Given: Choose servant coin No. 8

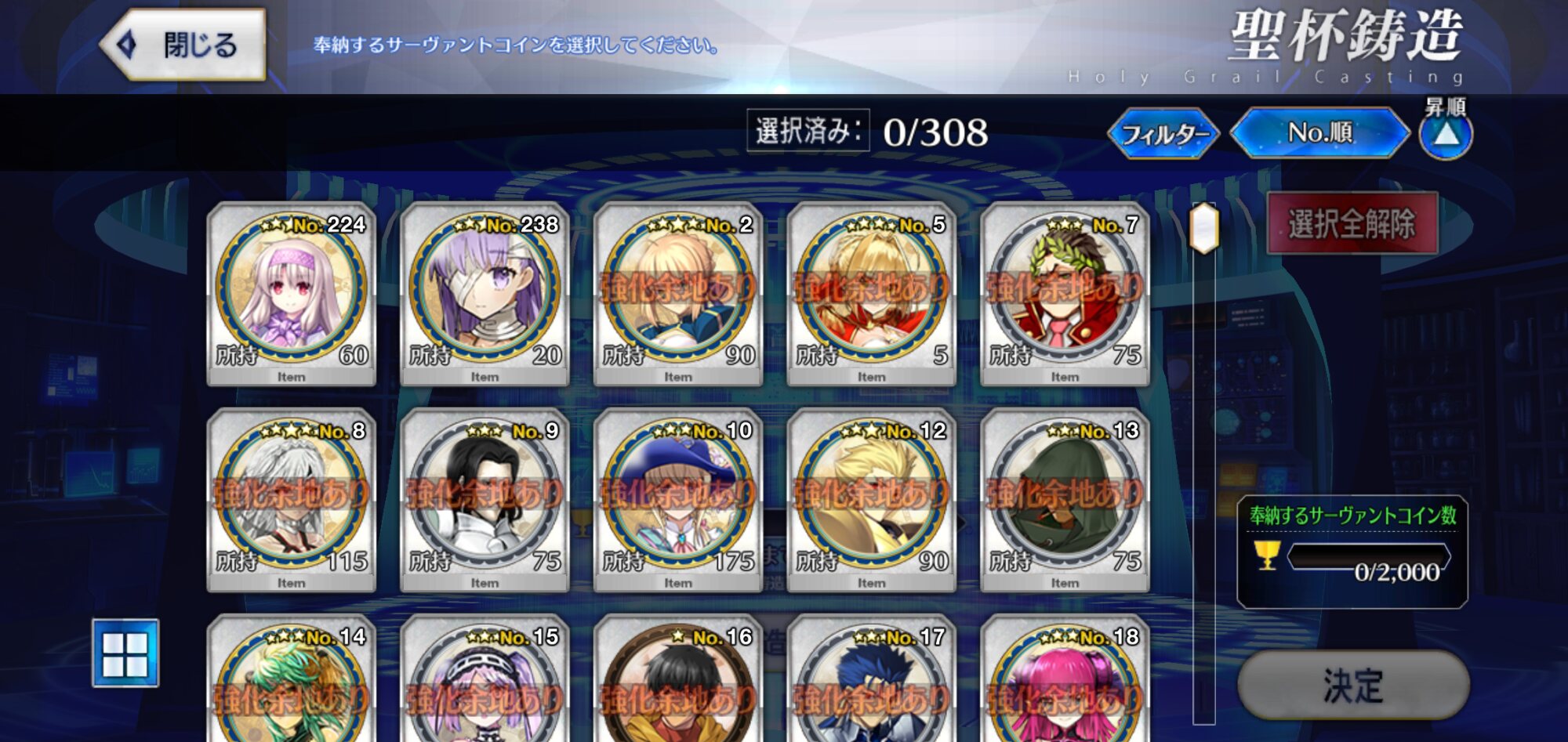Looking at the screenshot, I should pyautogui.click(x=291, y=499).
